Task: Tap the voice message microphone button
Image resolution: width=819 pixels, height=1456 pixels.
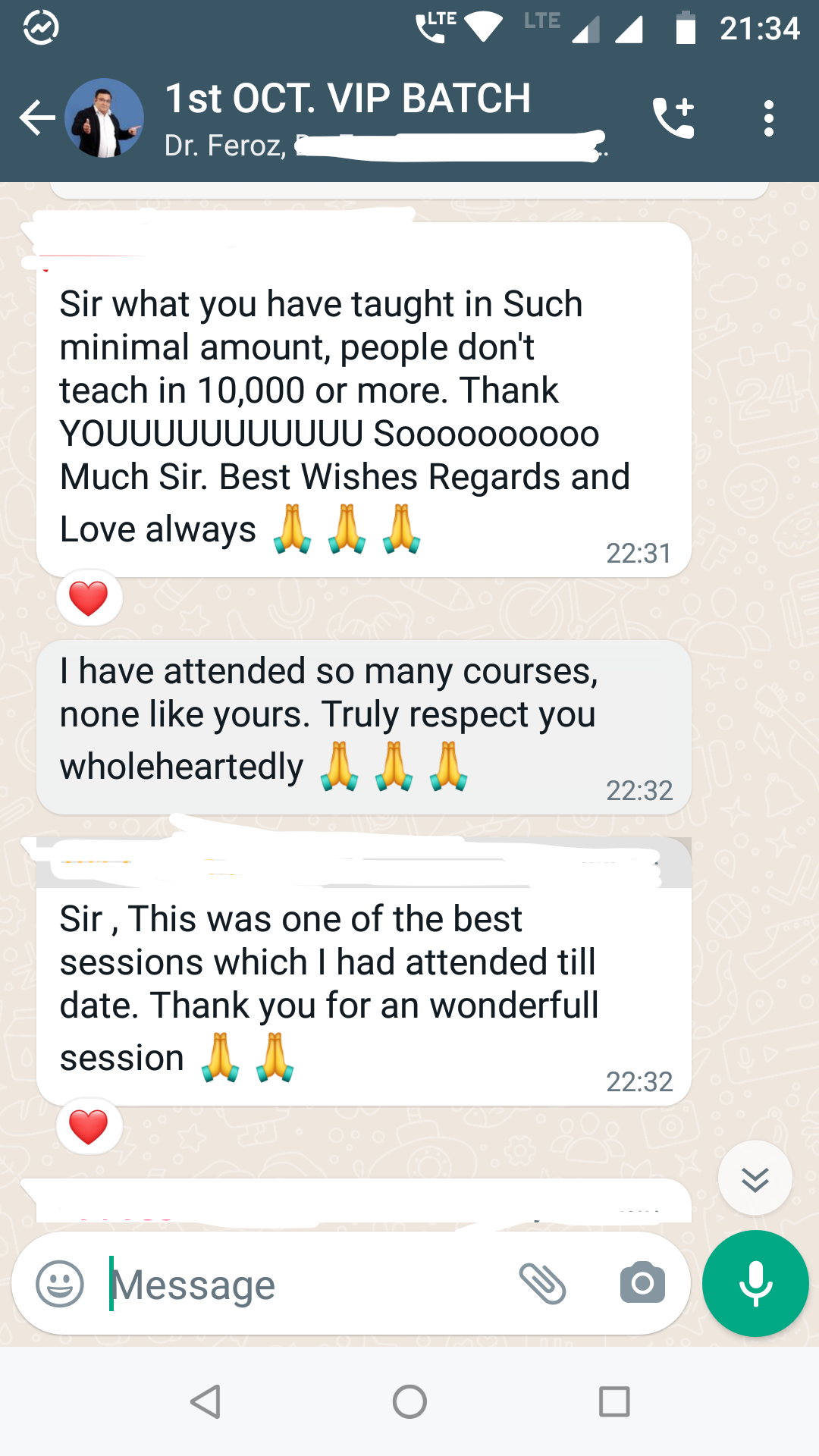Action: [x=755, y=1284]
